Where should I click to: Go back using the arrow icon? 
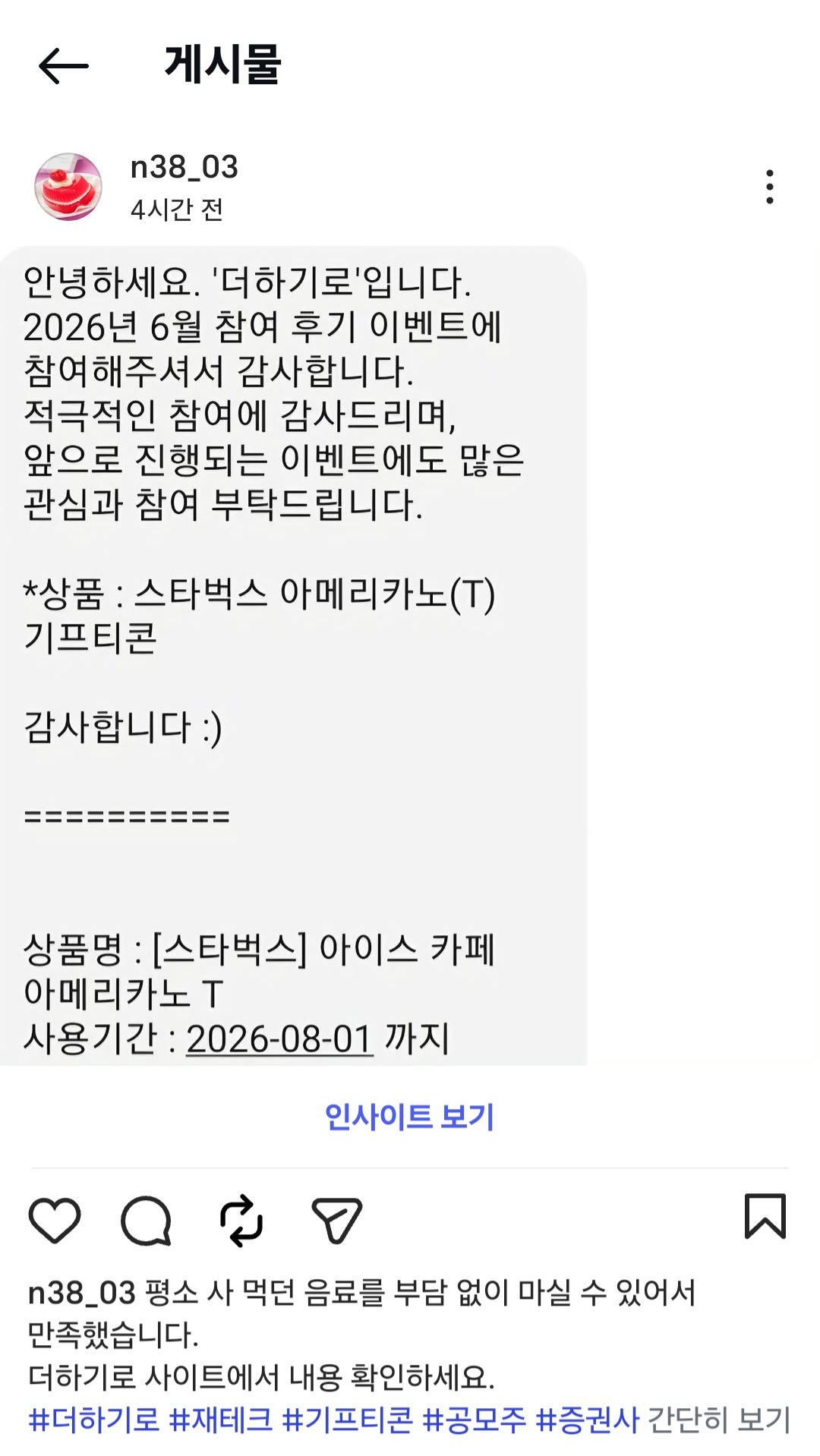64,66
